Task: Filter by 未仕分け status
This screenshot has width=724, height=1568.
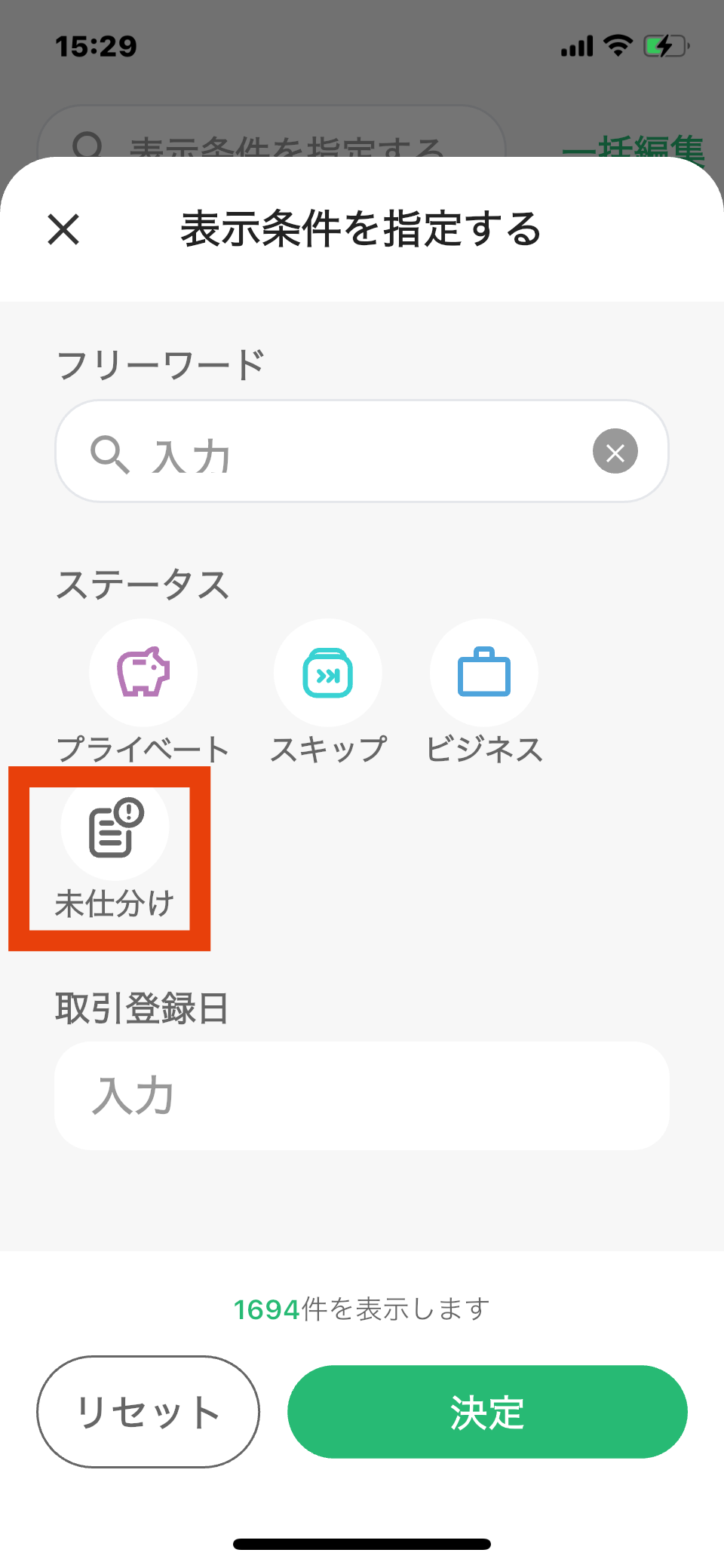Action: (x=115, y=828)
